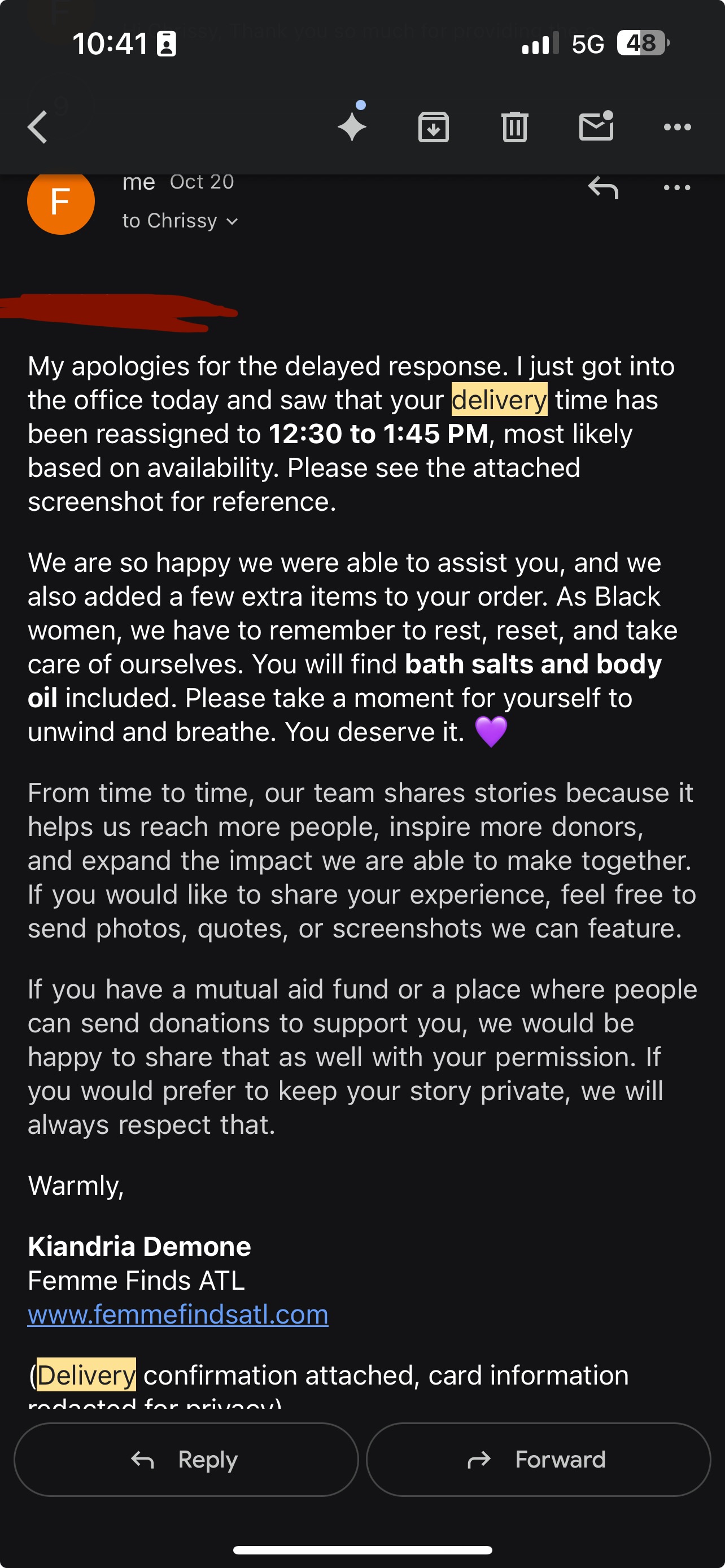Open the message's three-dot options
The width and height of the screenshot is (725, 1568).
click(x=677, y=188)
